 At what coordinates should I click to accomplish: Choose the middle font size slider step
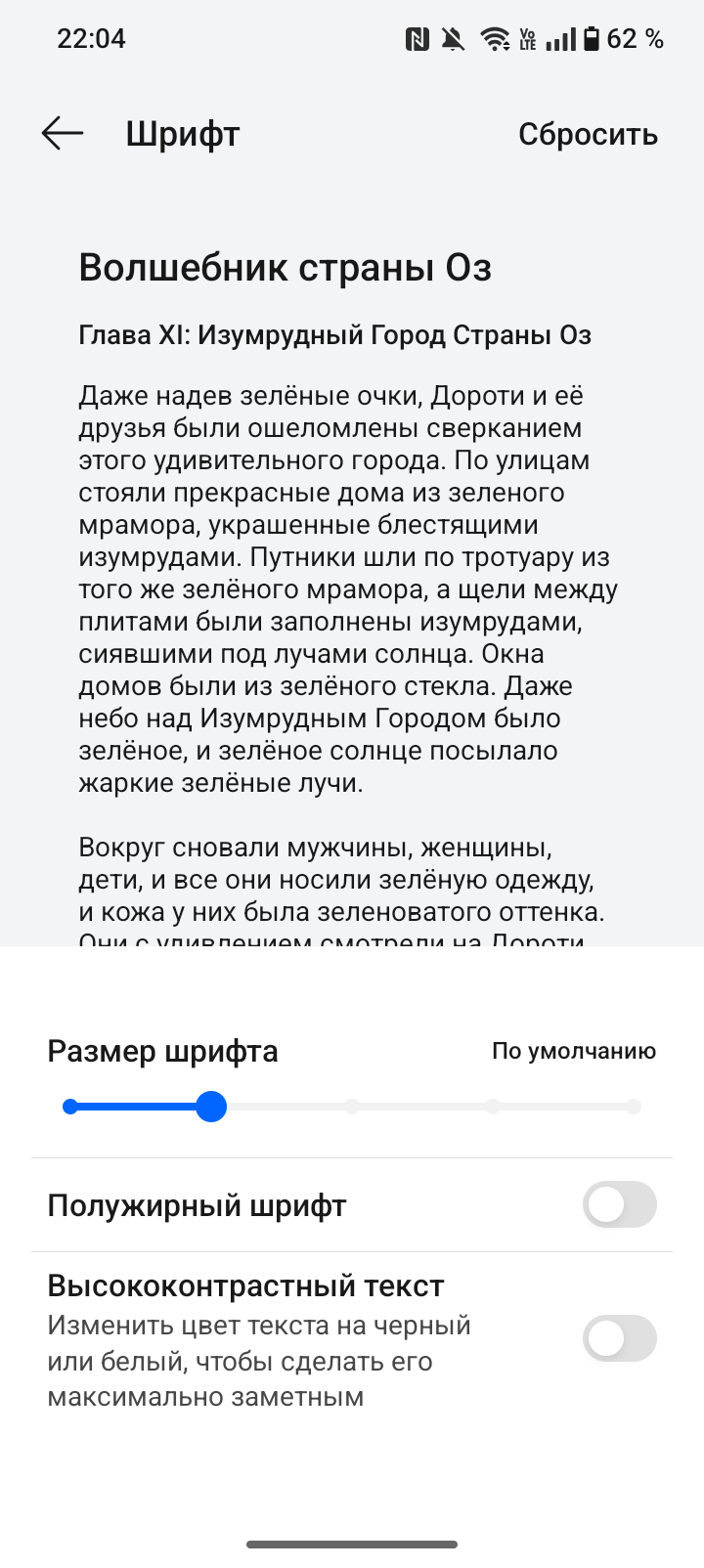(352, 1107)
